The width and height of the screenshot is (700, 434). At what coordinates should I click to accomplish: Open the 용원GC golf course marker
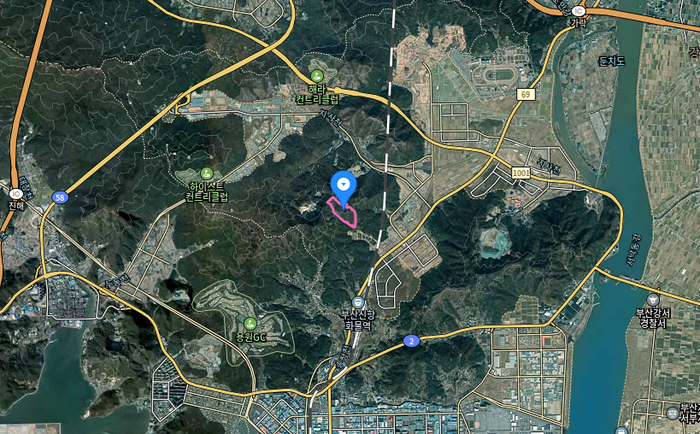point(251,323)
